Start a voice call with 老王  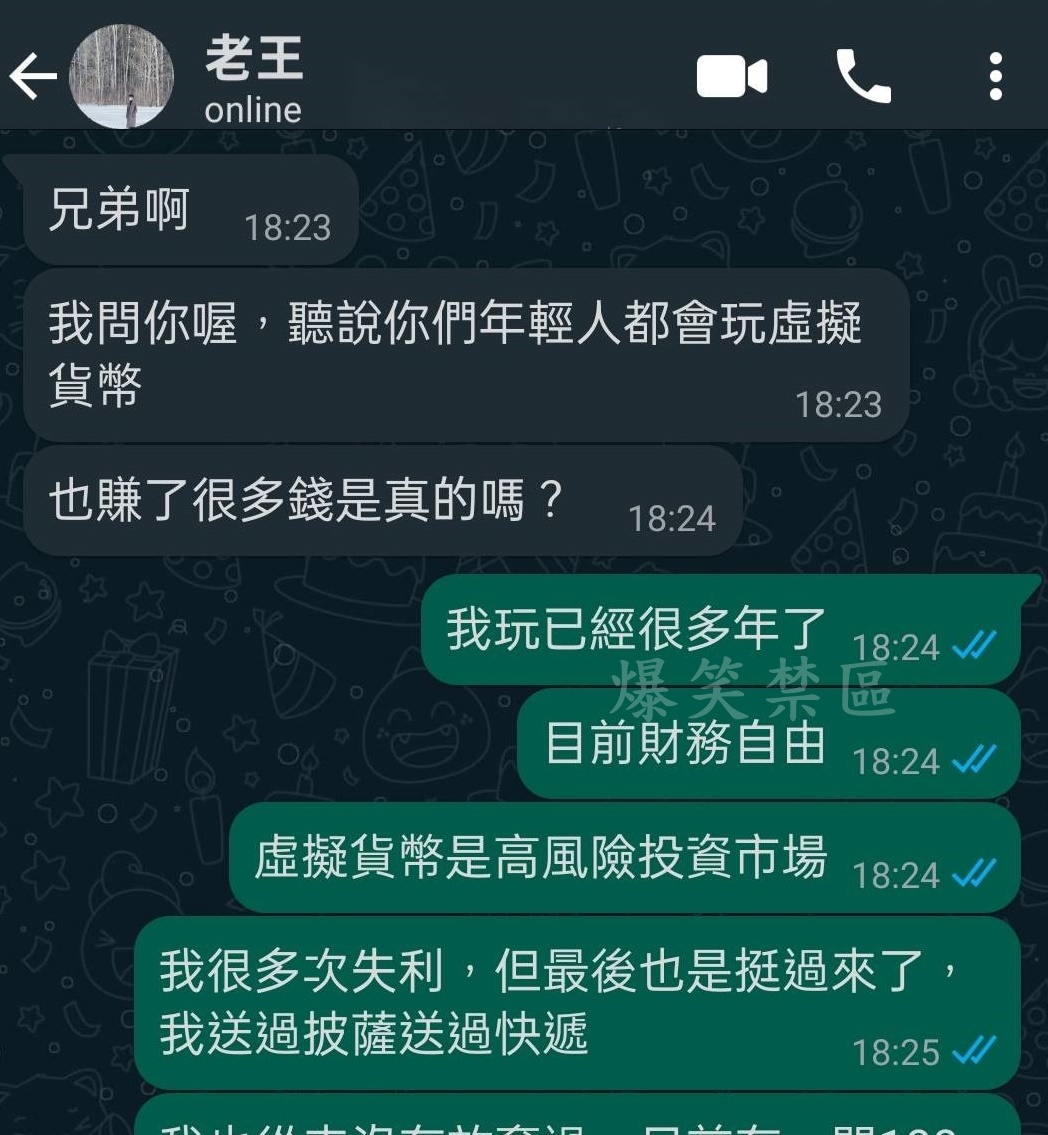coord(862,77)
